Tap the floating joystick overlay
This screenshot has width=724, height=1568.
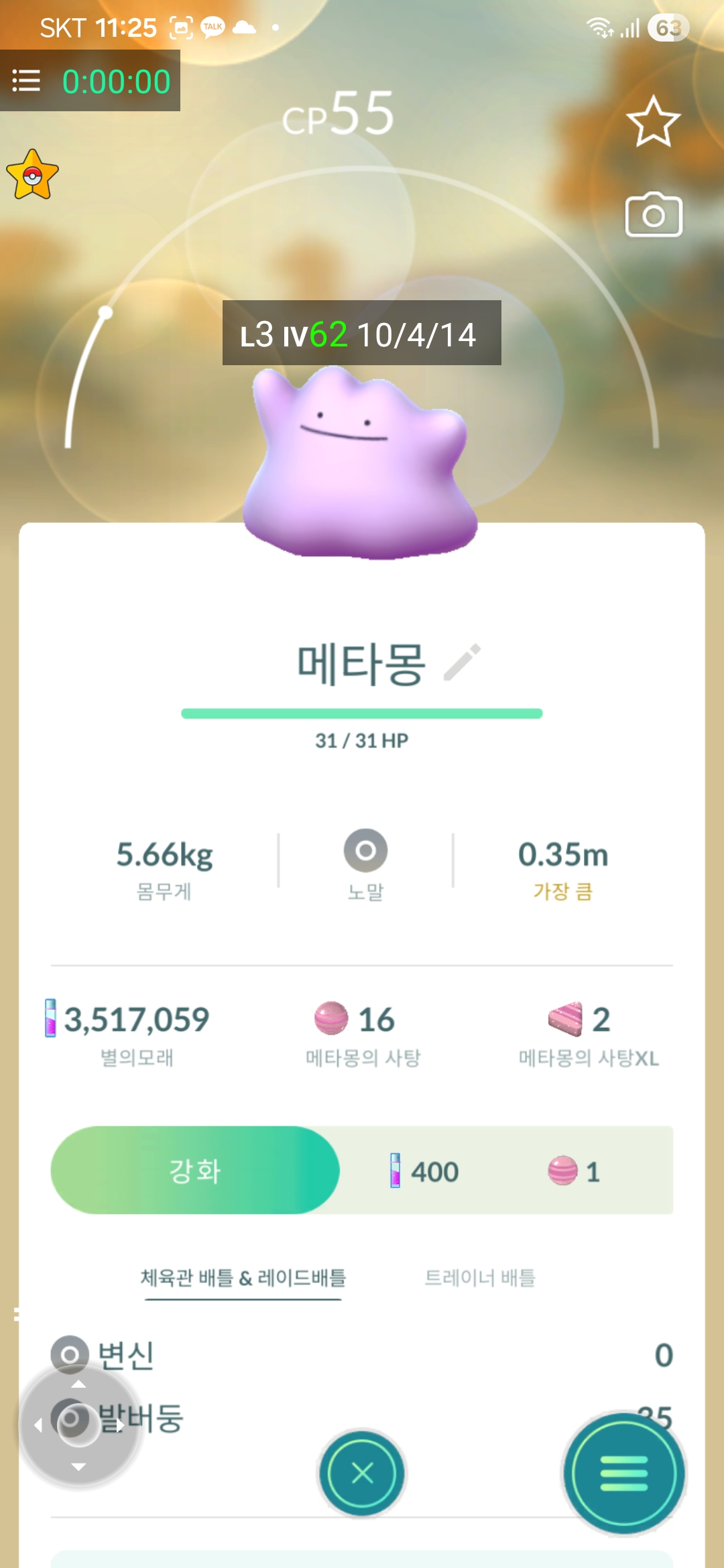pyautogui.click(x=78, y=1425)
